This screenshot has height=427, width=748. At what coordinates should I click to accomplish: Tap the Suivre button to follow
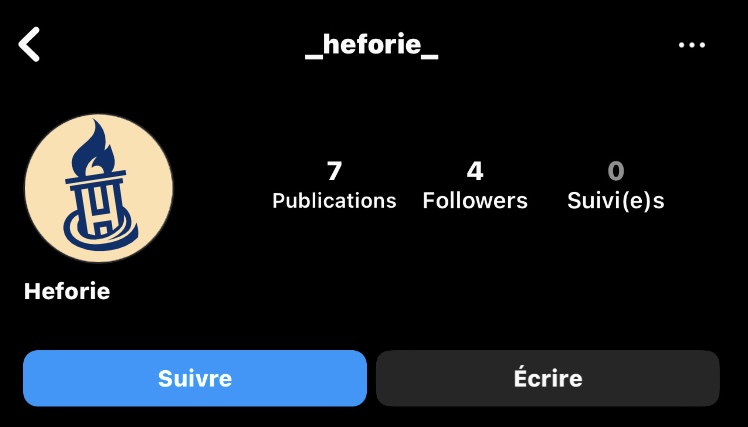195,378
